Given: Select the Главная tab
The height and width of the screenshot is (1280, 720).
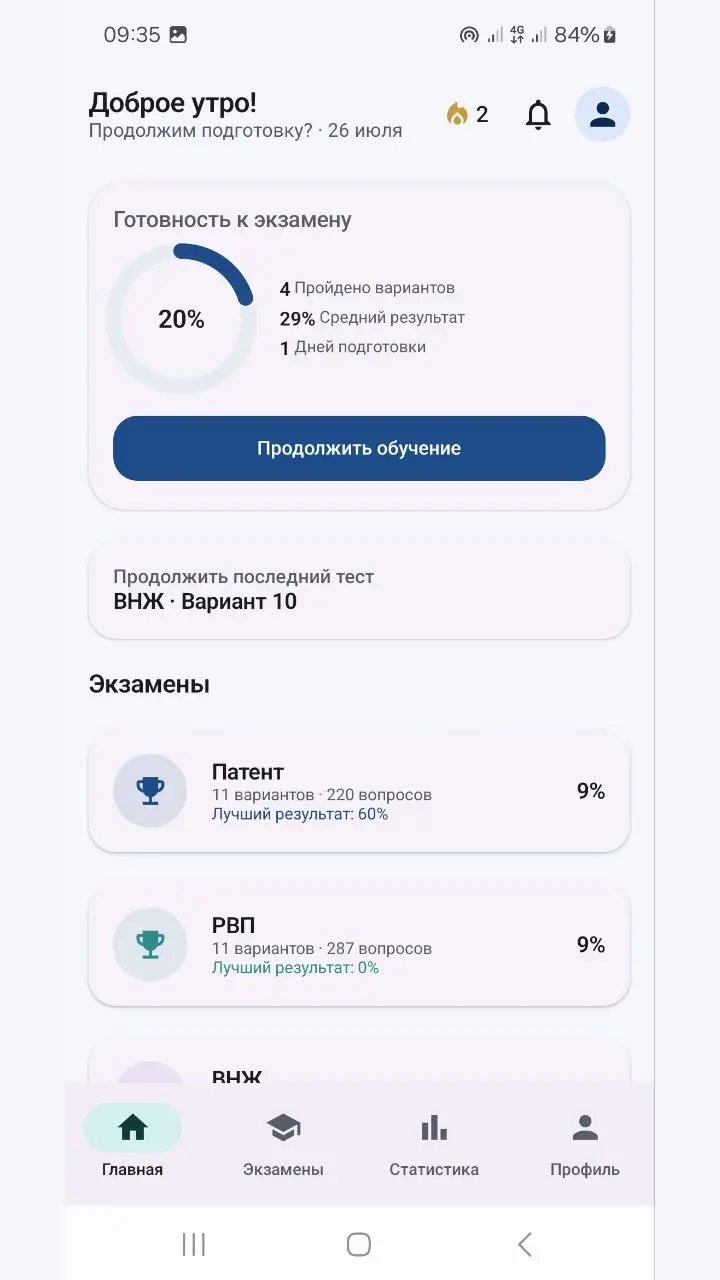Looking at the screenshot, I should [132, 1145].
